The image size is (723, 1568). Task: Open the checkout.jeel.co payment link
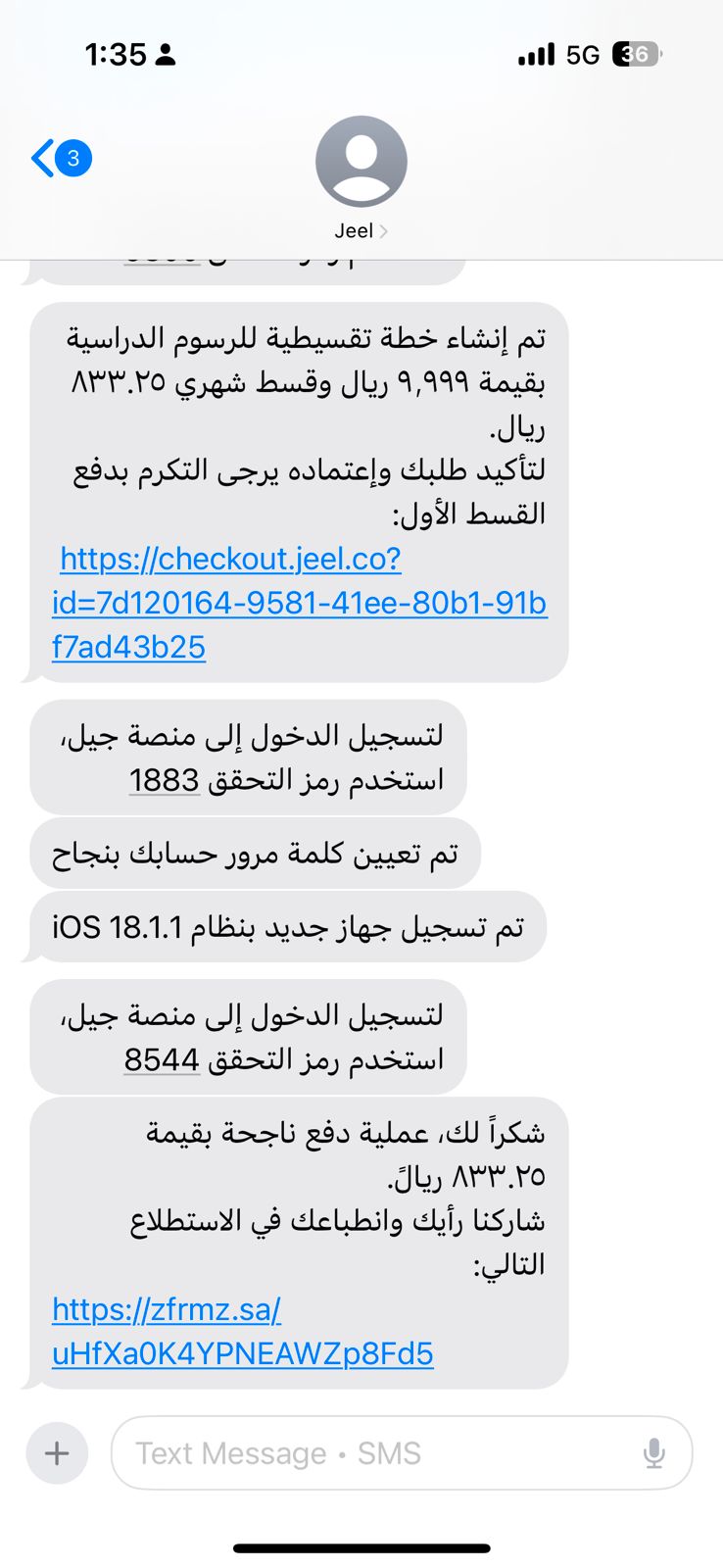299,603
